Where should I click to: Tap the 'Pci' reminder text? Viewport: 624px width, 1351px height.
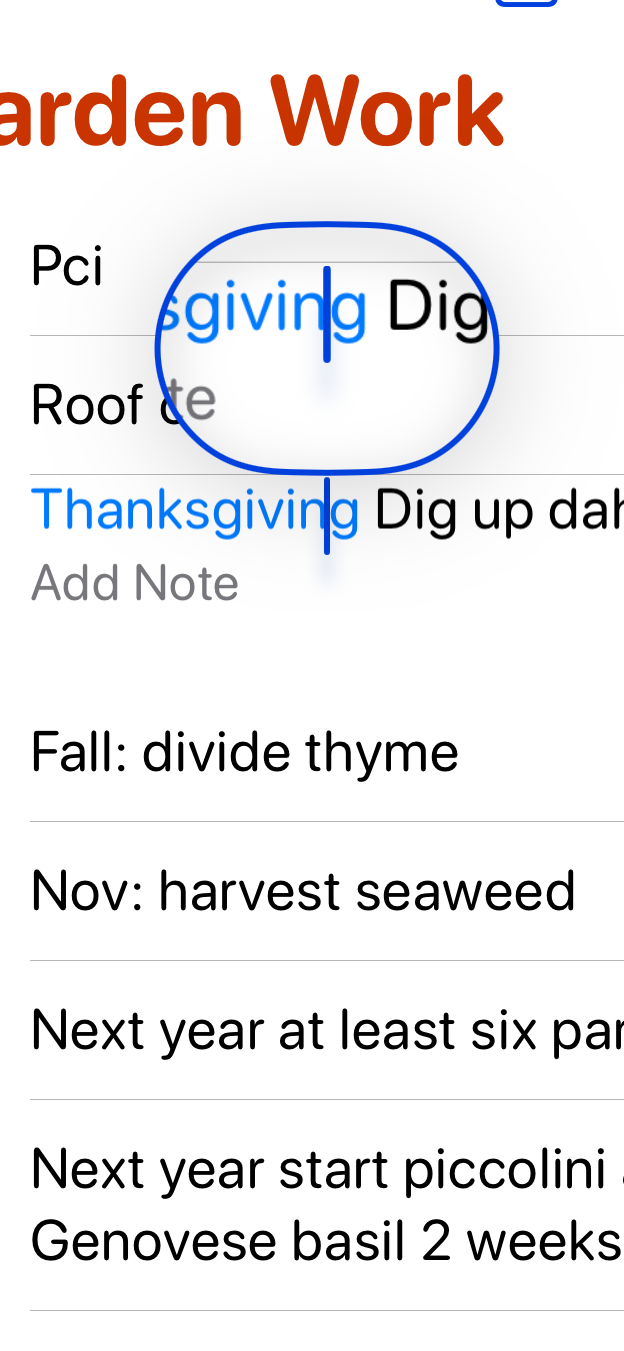[x=67, y=267]
